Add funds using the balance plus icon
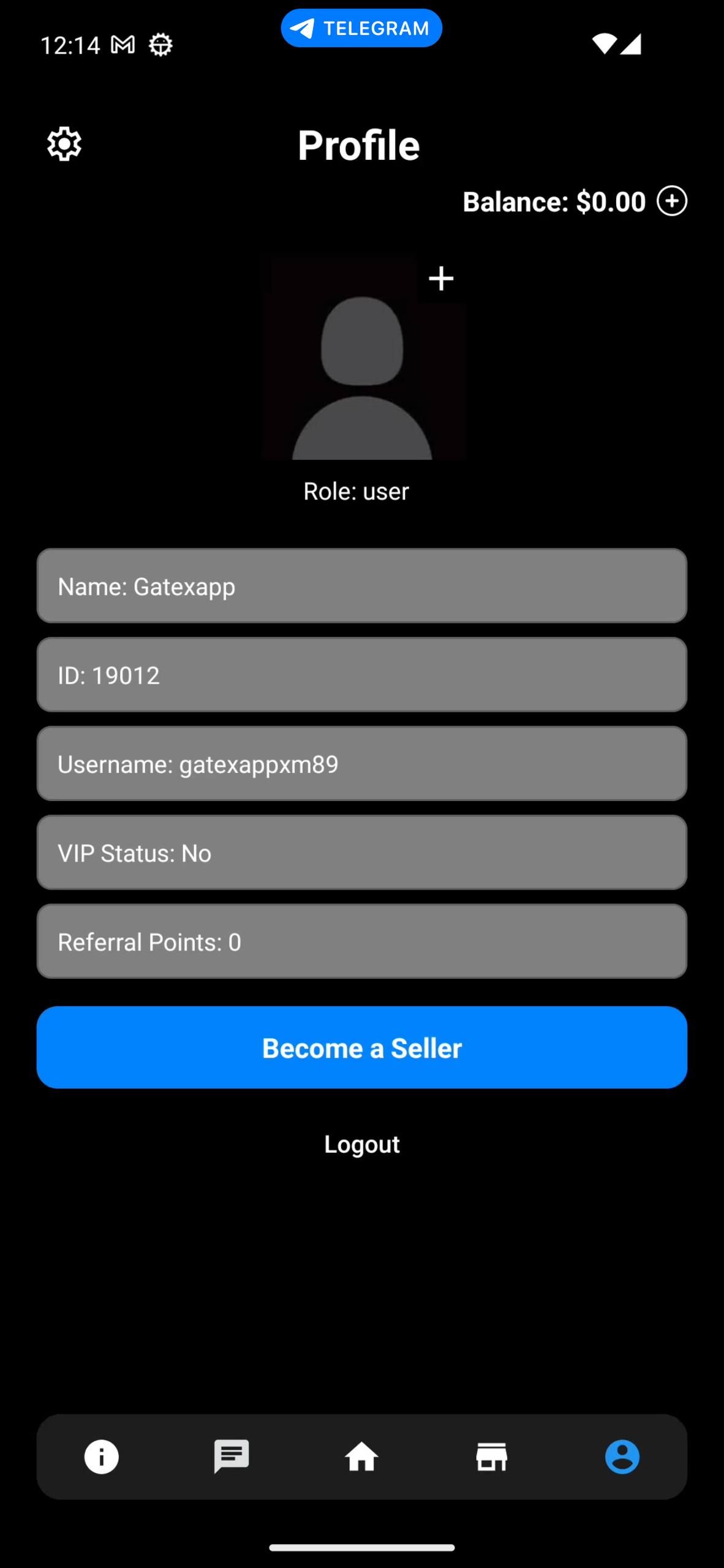The width and height of the screenshot is (724, 1568). coord(672,202)
